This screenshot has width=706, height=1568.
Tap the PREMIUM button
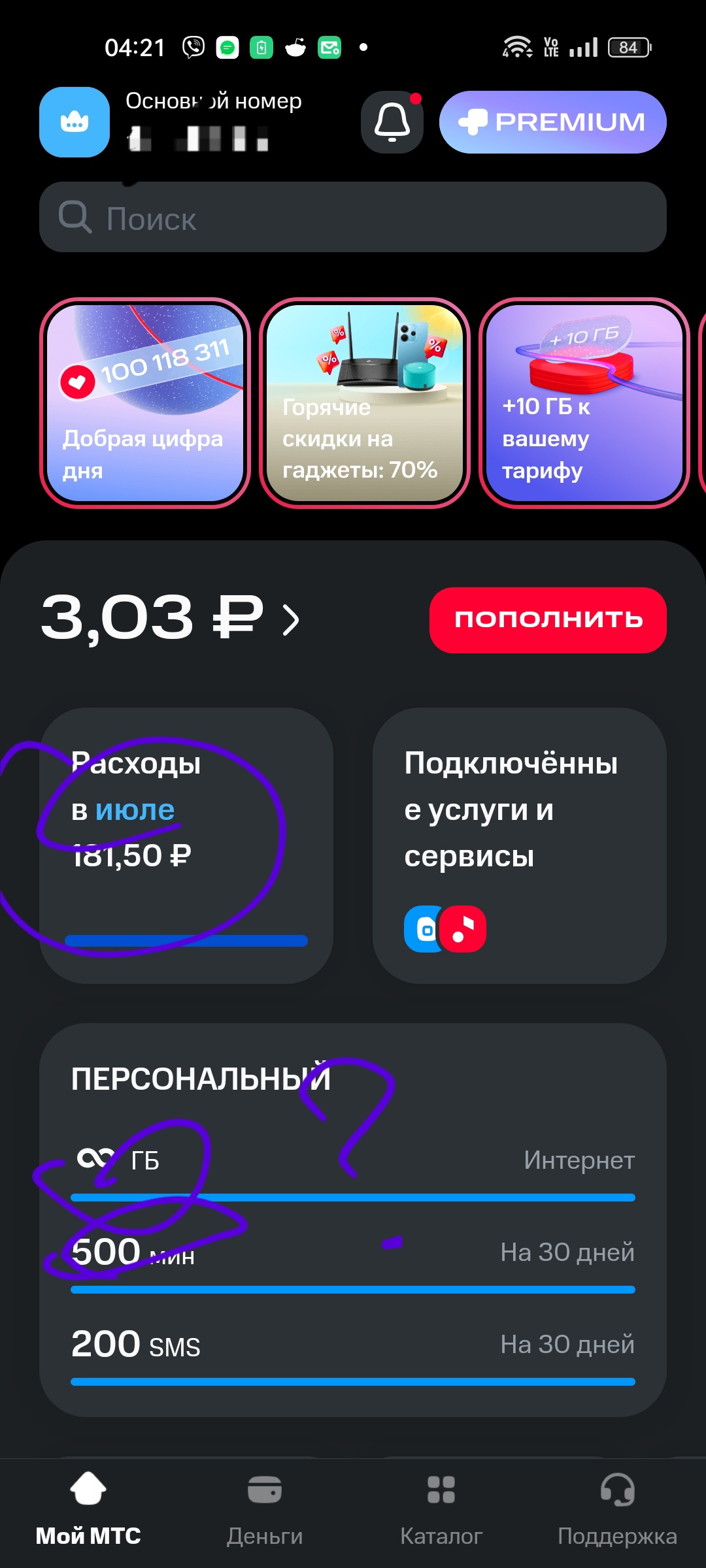pyautogui.click(x=552, y=122)
